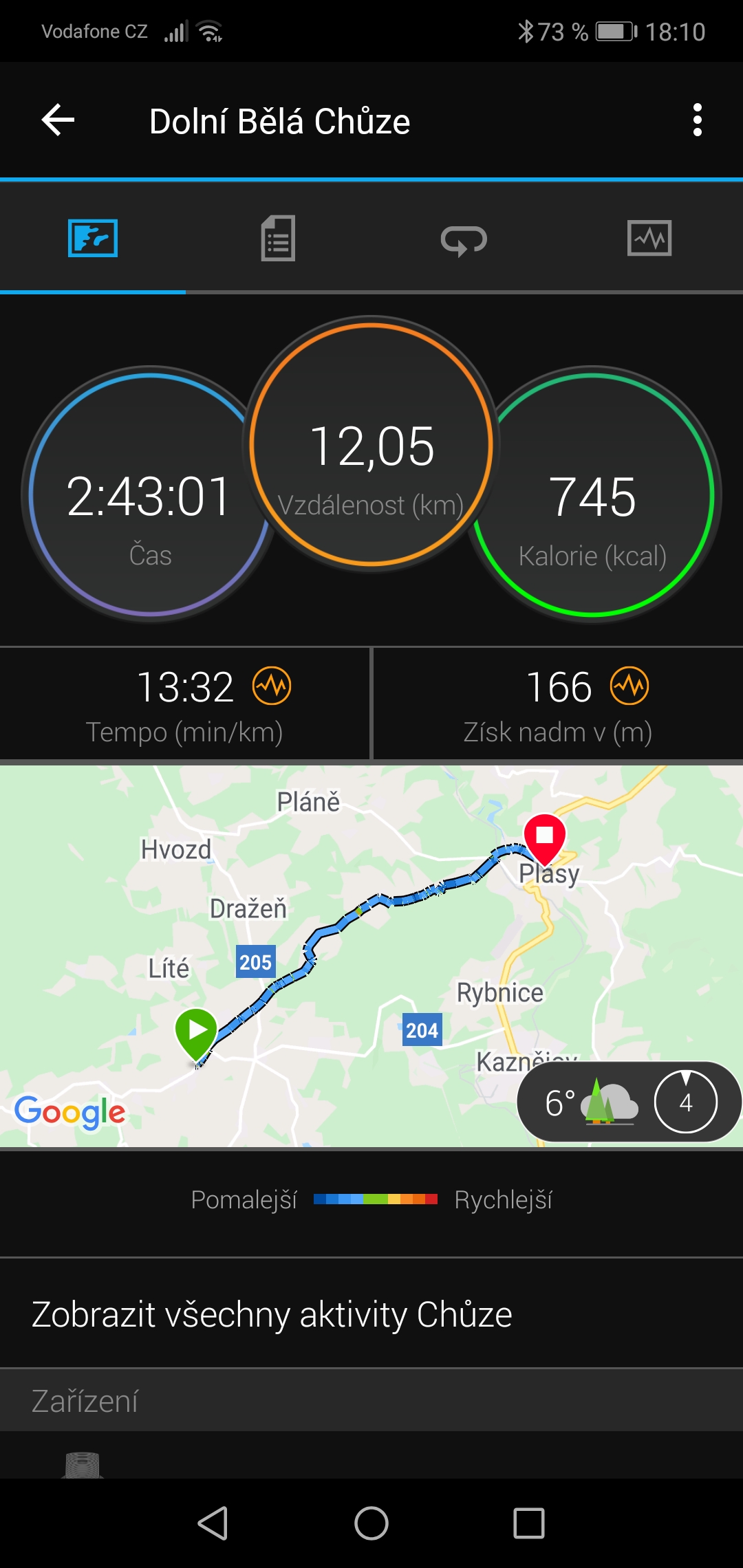Screen dimensions: 743x1568
Task: Open the three-dot overflow menu
Action: tap(698, 120)
